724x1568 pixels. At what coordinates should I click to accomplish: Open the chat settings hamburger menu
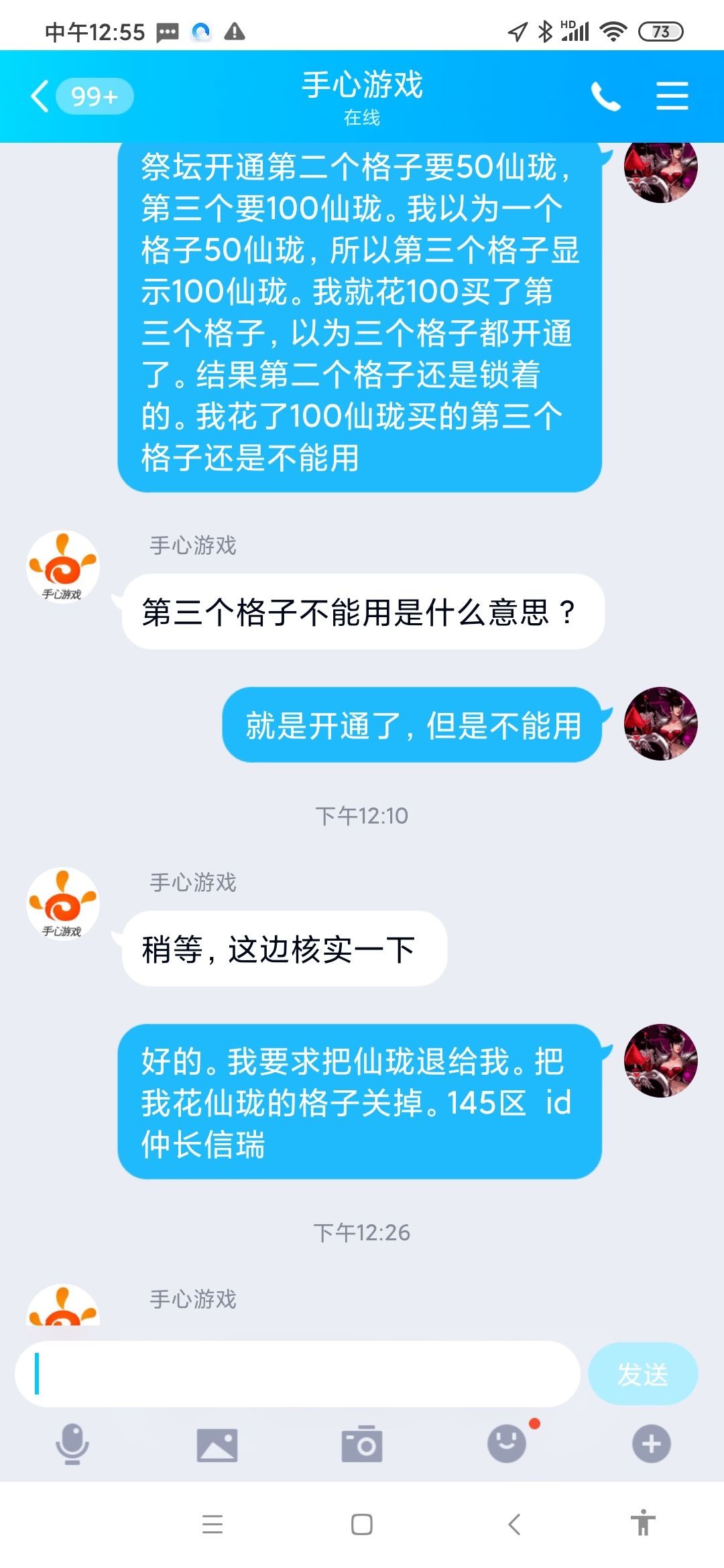coord(672,96)
